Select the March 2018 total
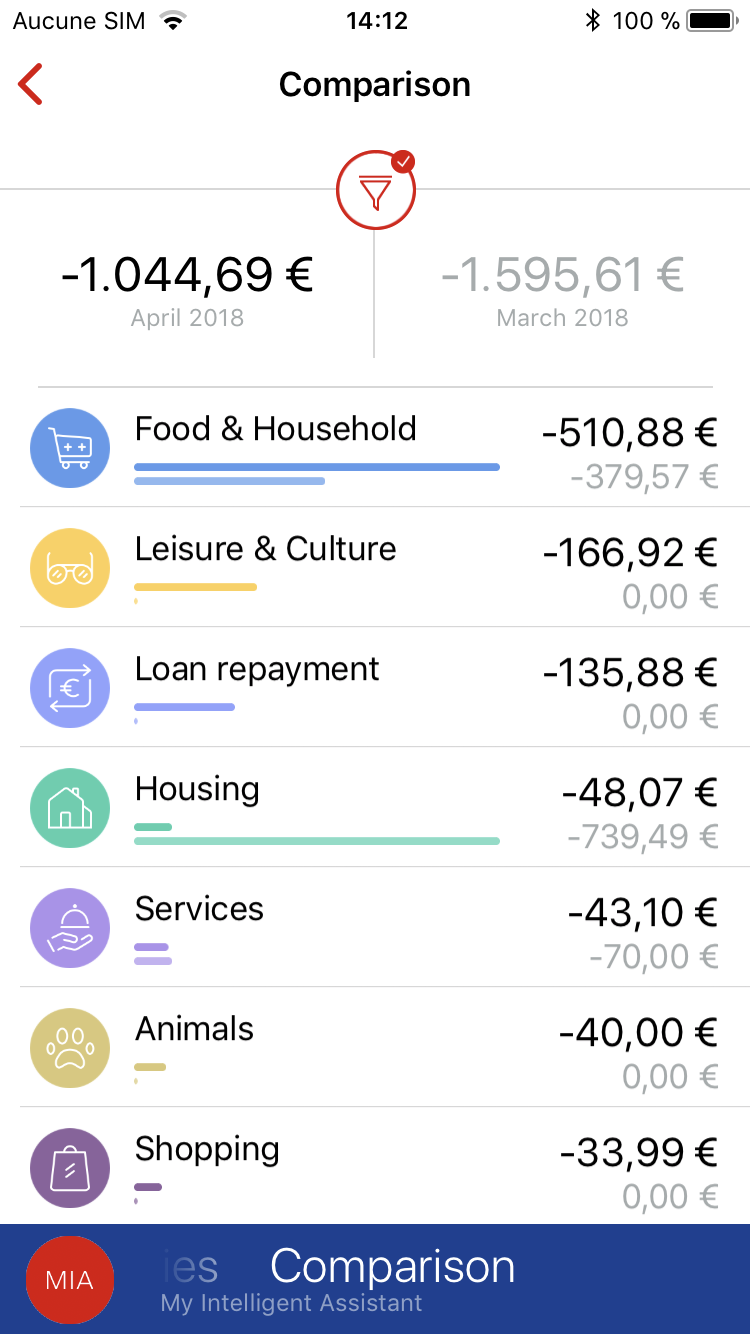Image resolution: width=750 pixels, height=1334 pixels. point(562,290)
